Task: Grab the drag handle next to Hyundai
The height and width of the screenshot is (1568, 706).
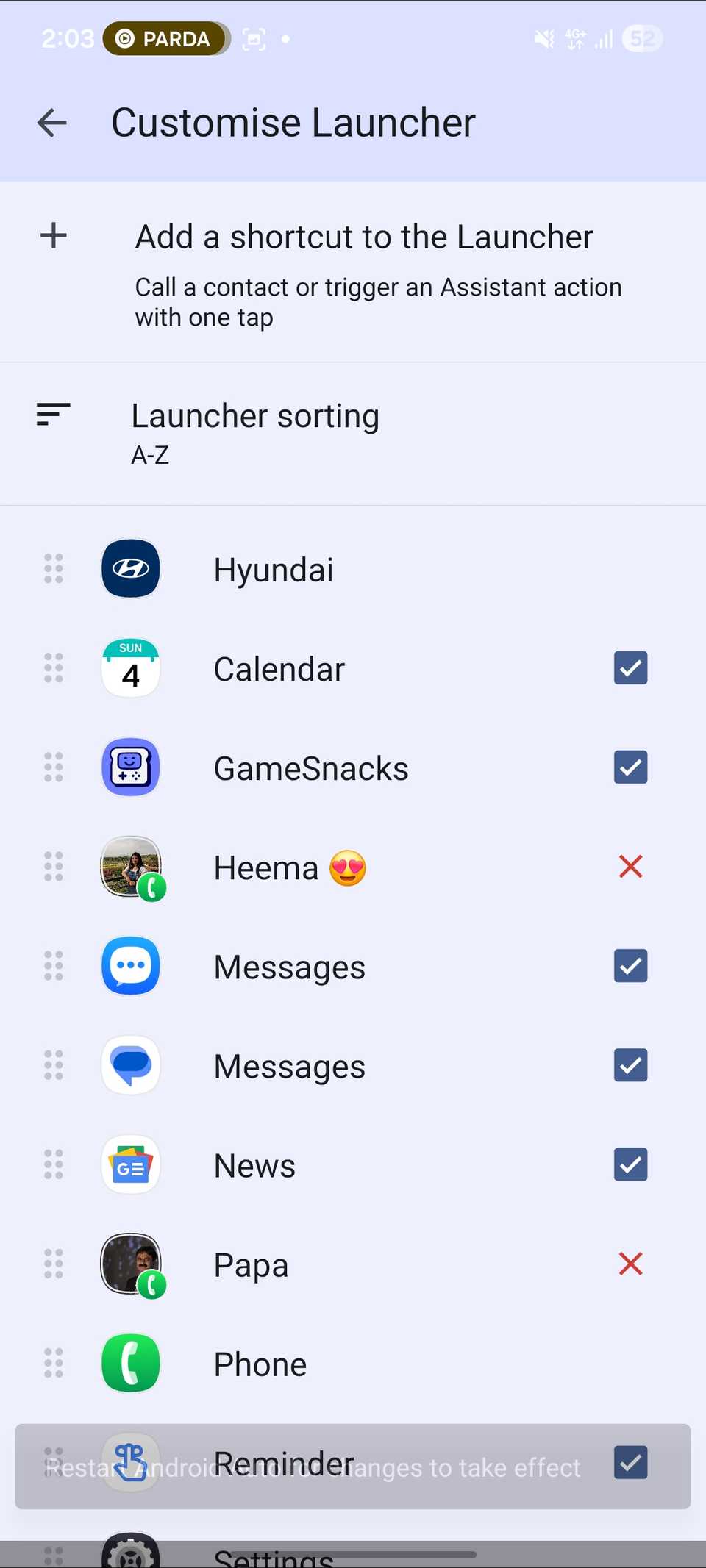Action: [x=52, y=568]
